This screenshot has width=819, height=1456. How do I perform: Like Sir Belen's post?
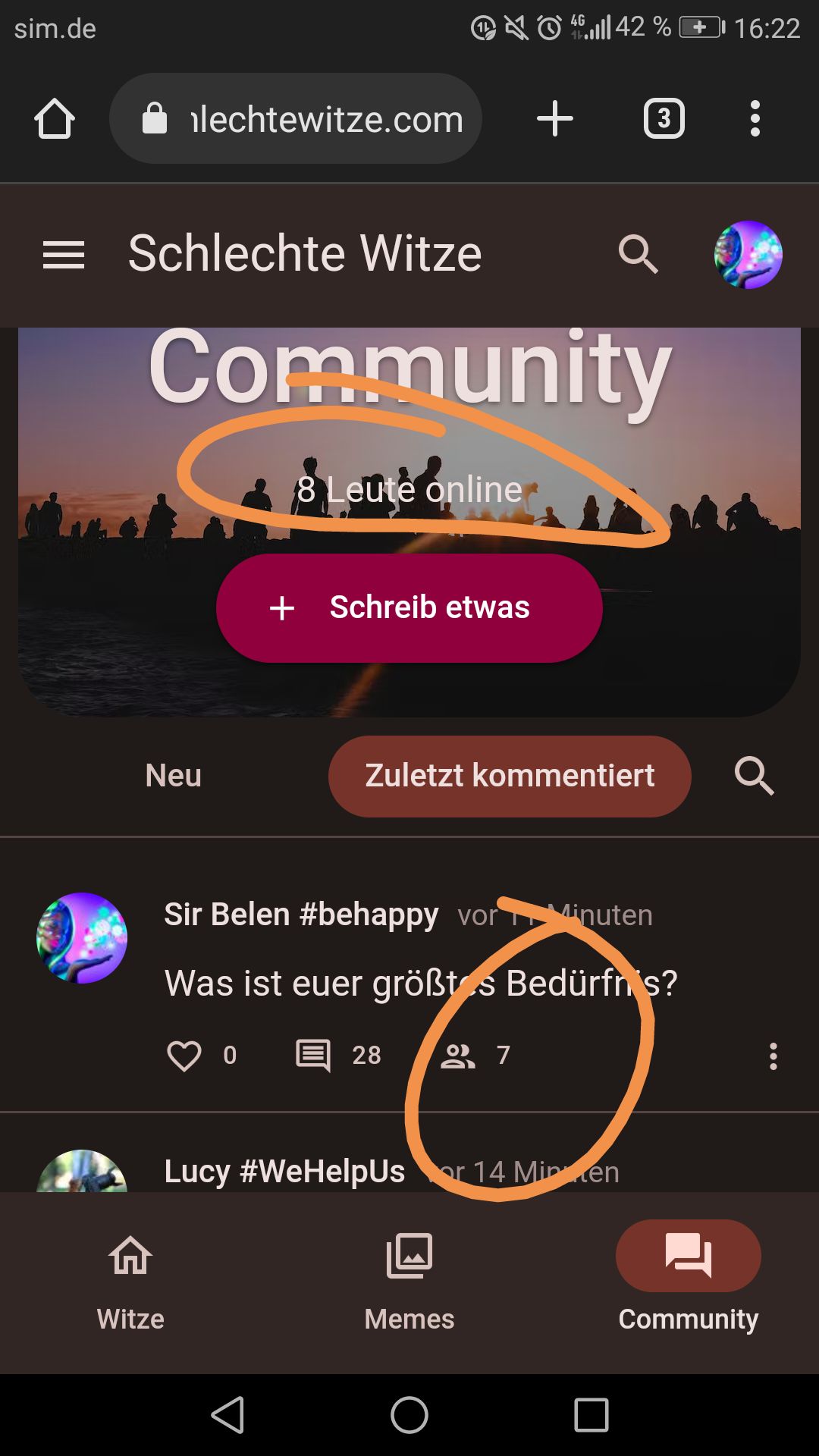184,1055
